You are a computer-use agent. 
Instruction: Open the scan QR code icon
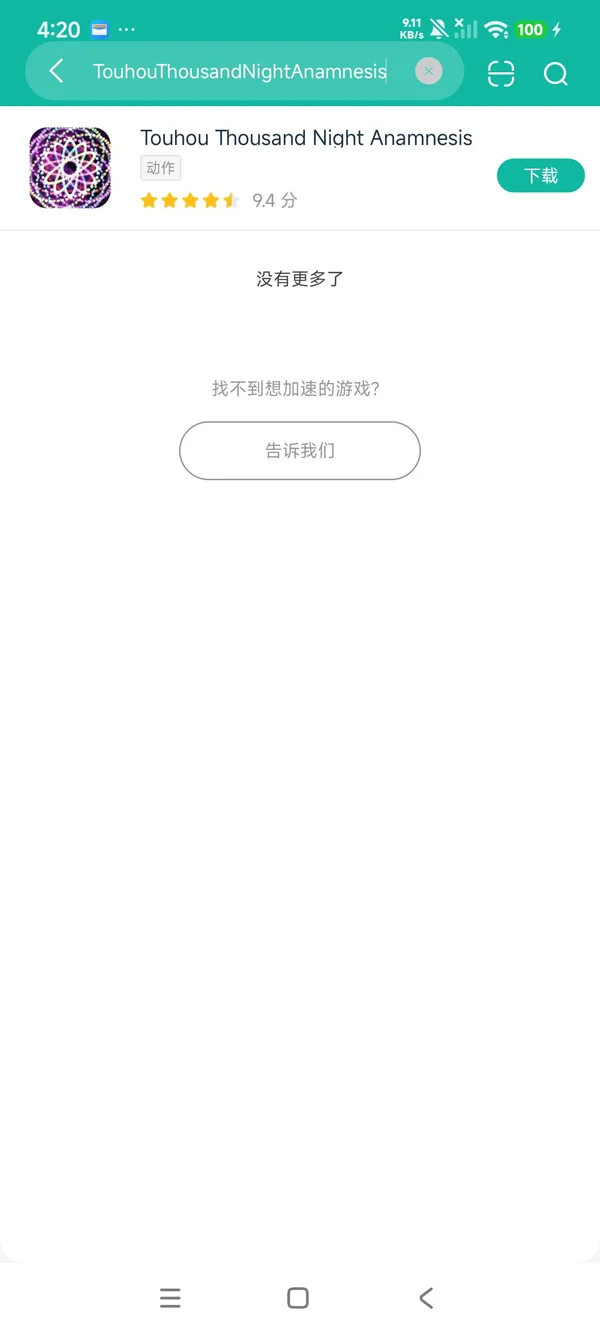(x=501, y=73)
